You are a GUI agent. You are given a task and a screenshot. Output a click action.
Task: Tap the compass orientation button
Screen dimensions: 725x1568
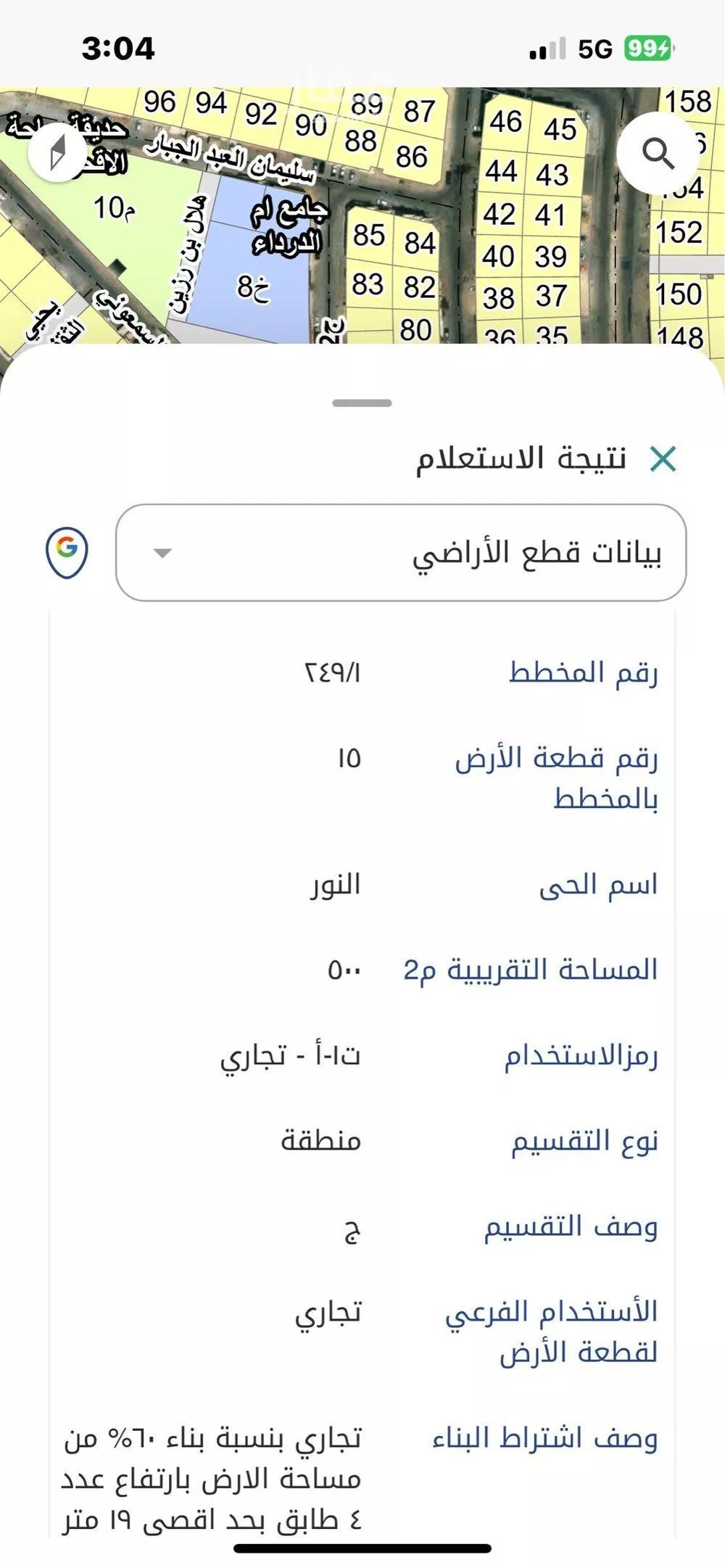click(58, 152)
